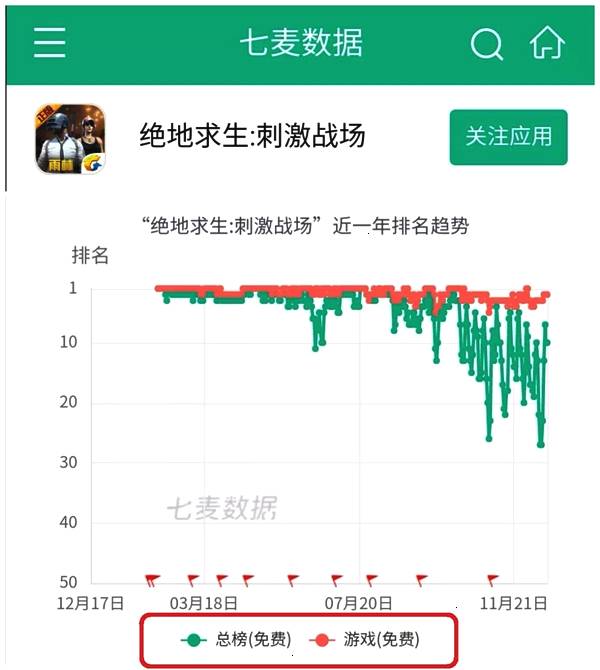The height and width of the screenshot is (670, 600).
Task: Toggle the 游戏(免费) legend series
Action: point(365,639)
